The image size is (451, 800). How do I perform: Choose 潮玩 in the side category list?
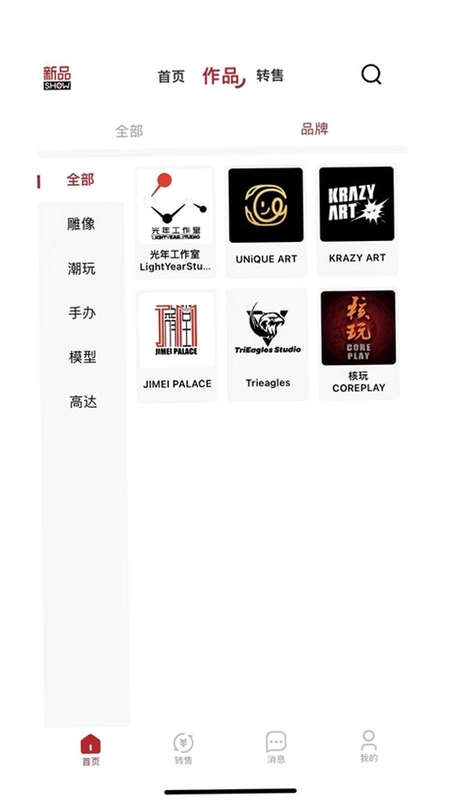pyautogui.click(x=82, y=268)
